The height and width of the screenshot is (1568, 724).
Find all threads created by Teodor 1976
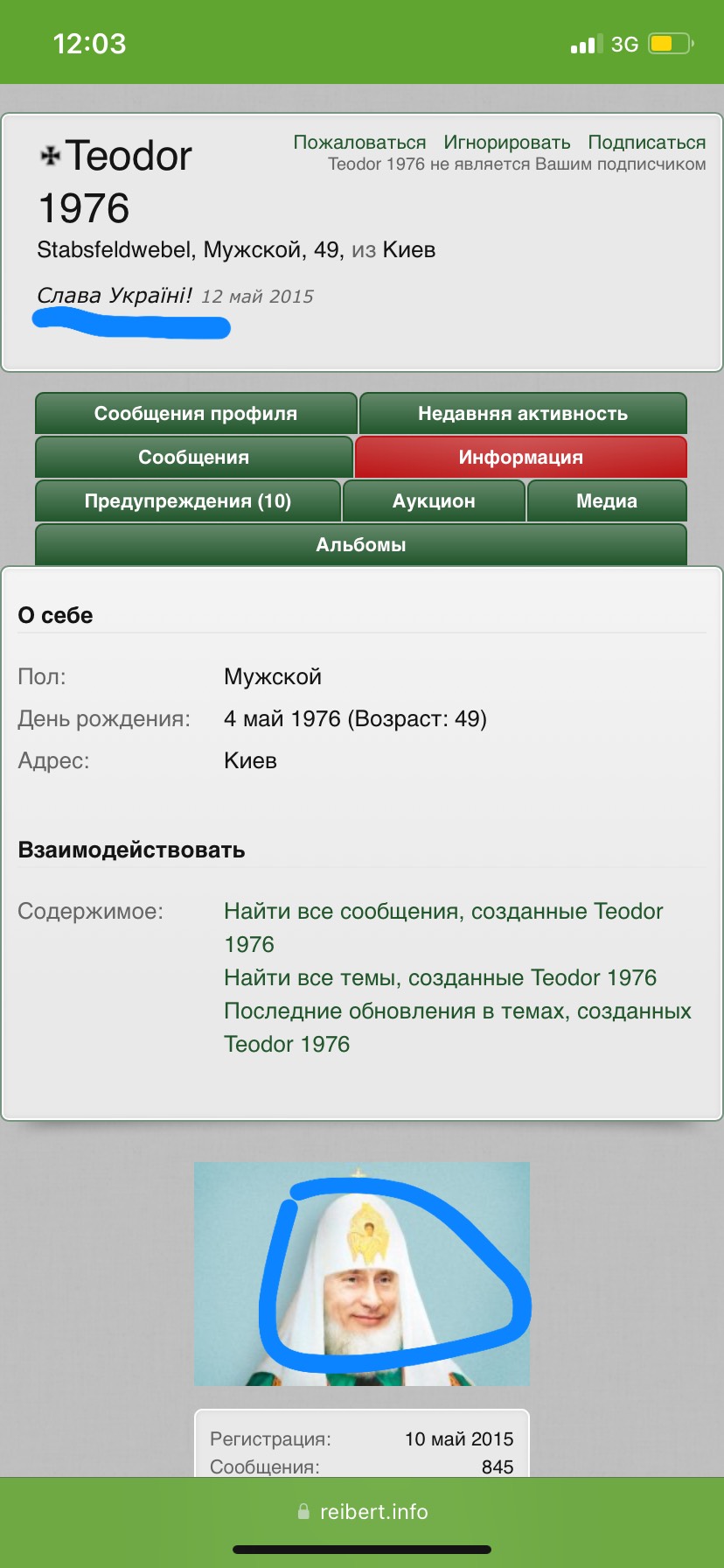(440, 977)
